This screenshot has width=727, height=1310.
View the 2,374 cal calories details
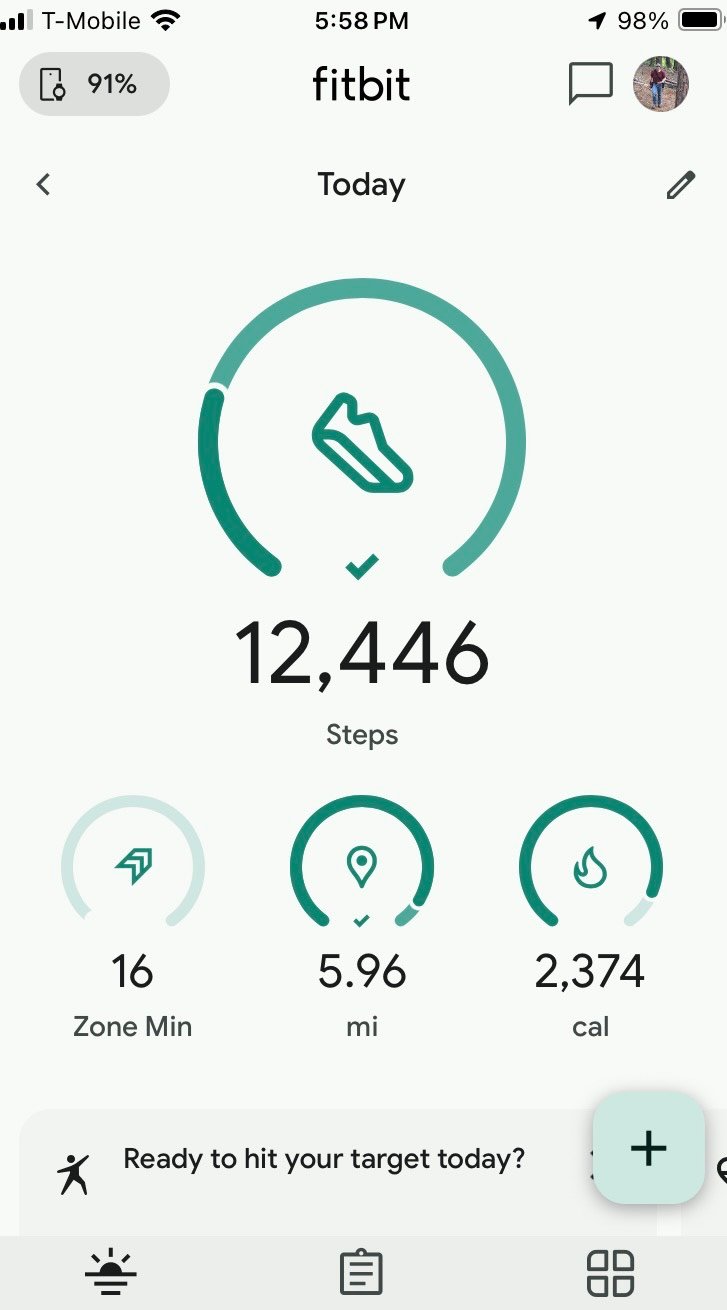[590, 917]
